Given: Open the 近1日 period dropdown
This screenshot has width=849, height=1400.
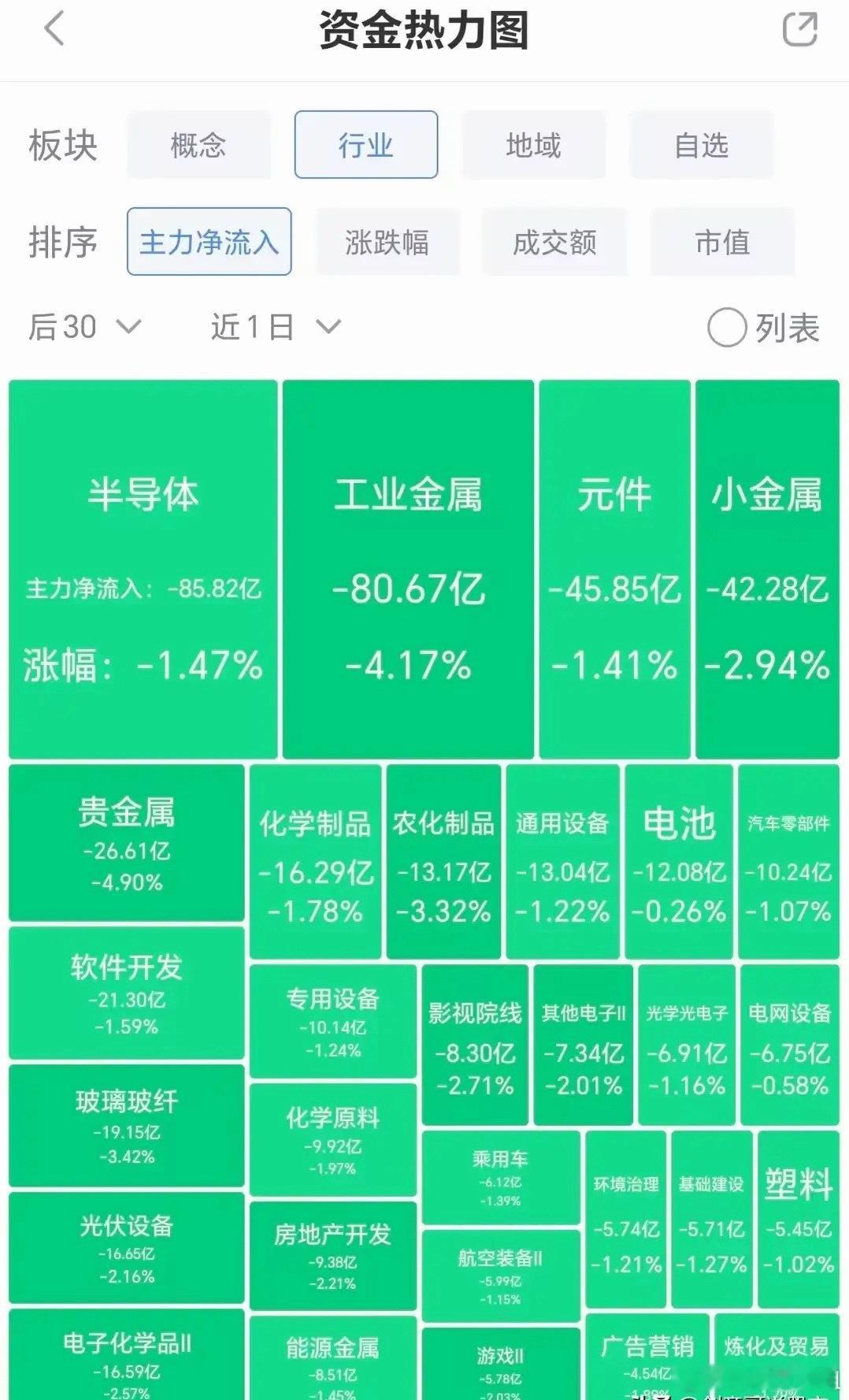Looking at the screenshot, I should (276, 327).
